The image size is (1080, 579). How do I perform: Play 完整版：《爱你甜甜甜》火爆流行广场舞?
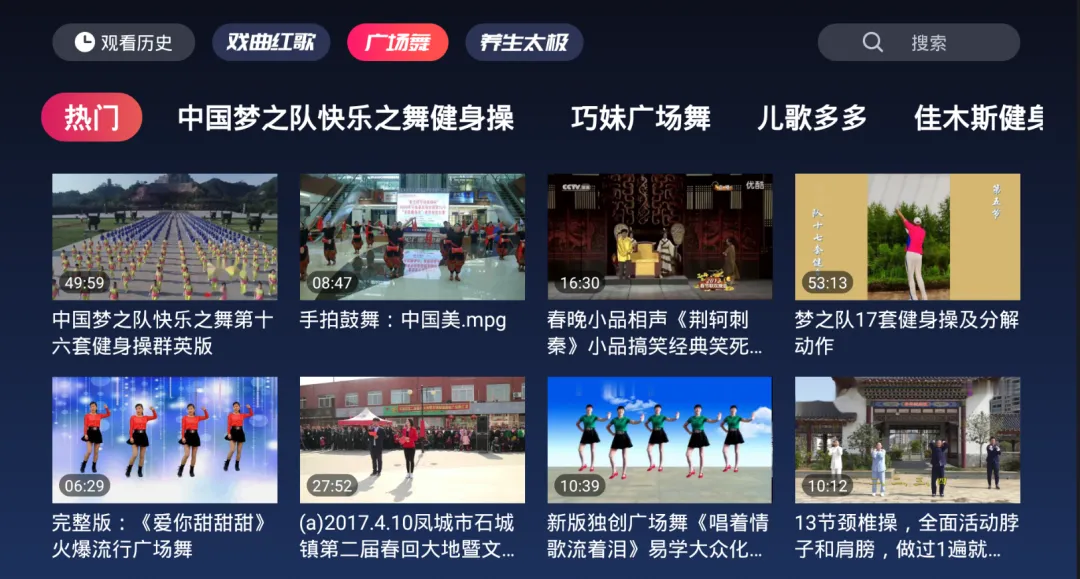click(165, 440)
